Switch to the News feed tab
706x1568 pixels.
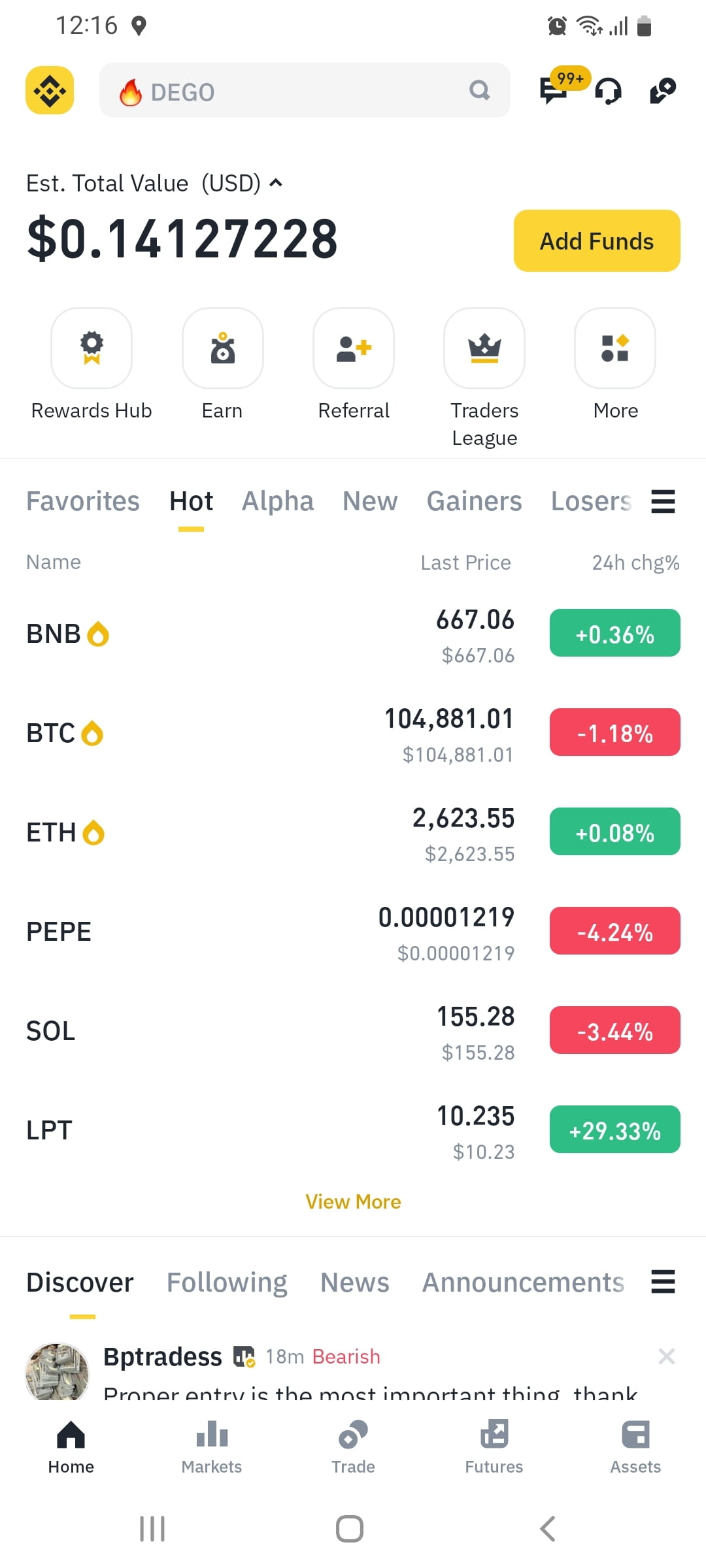(x=354, y=1282)
